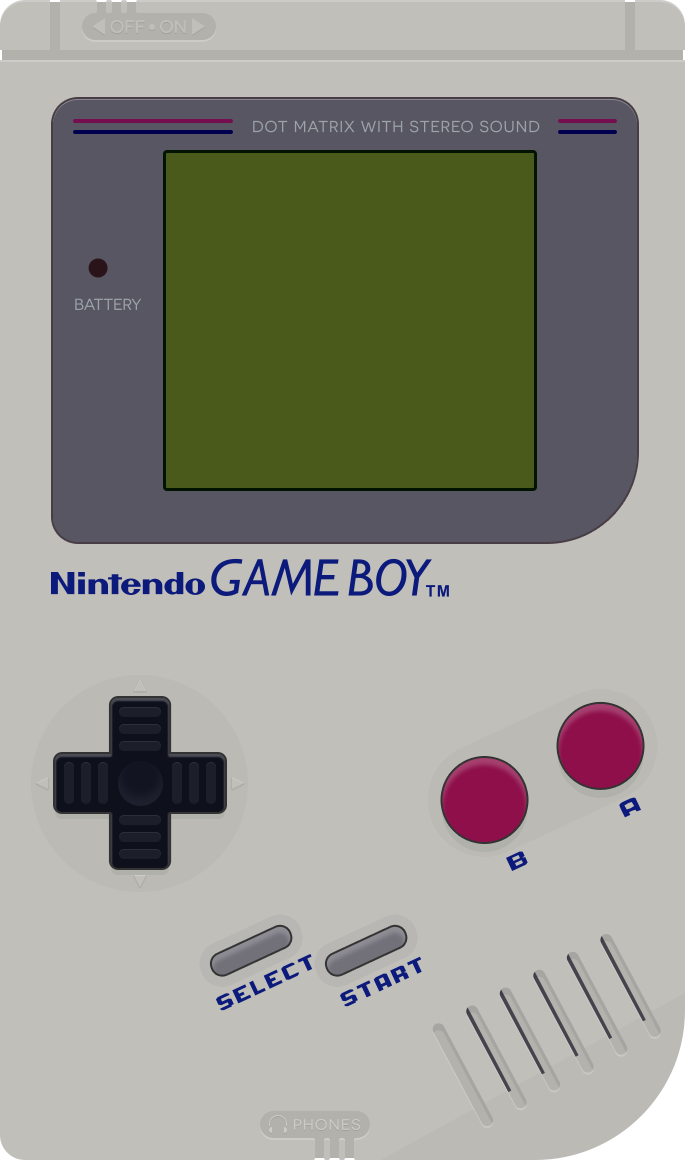
Task: Tap left on the D-pad
Action: pyautogui.click(x=83, y=783)
